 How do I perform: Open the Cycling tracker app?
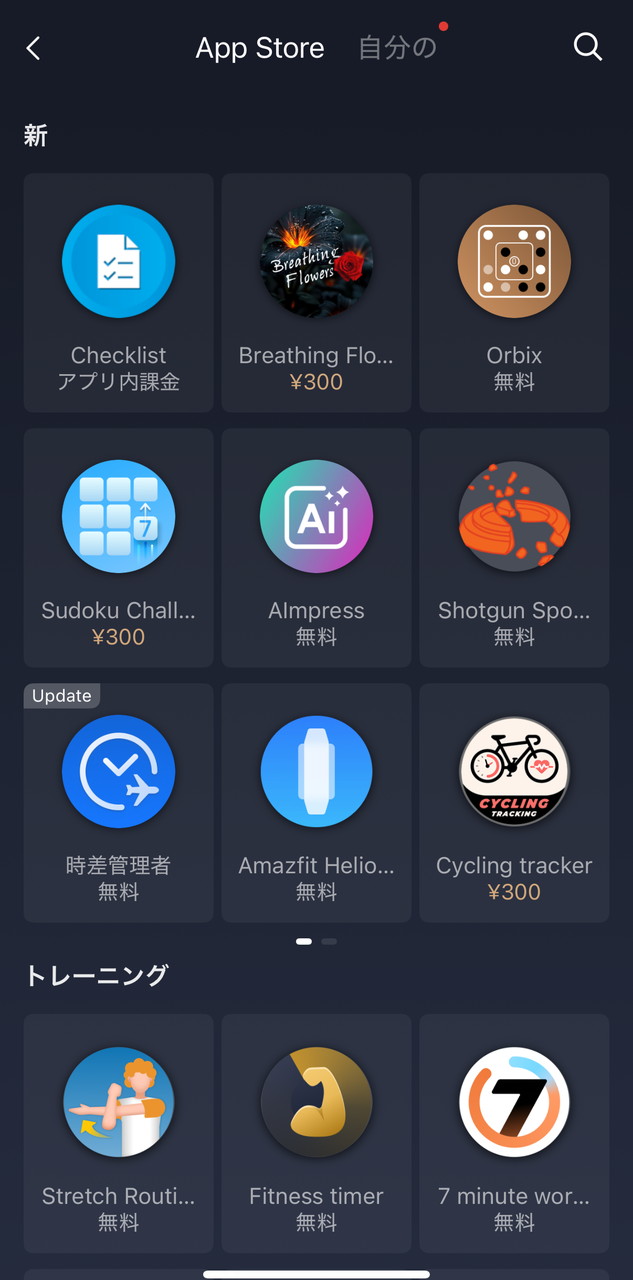(514, 802)
